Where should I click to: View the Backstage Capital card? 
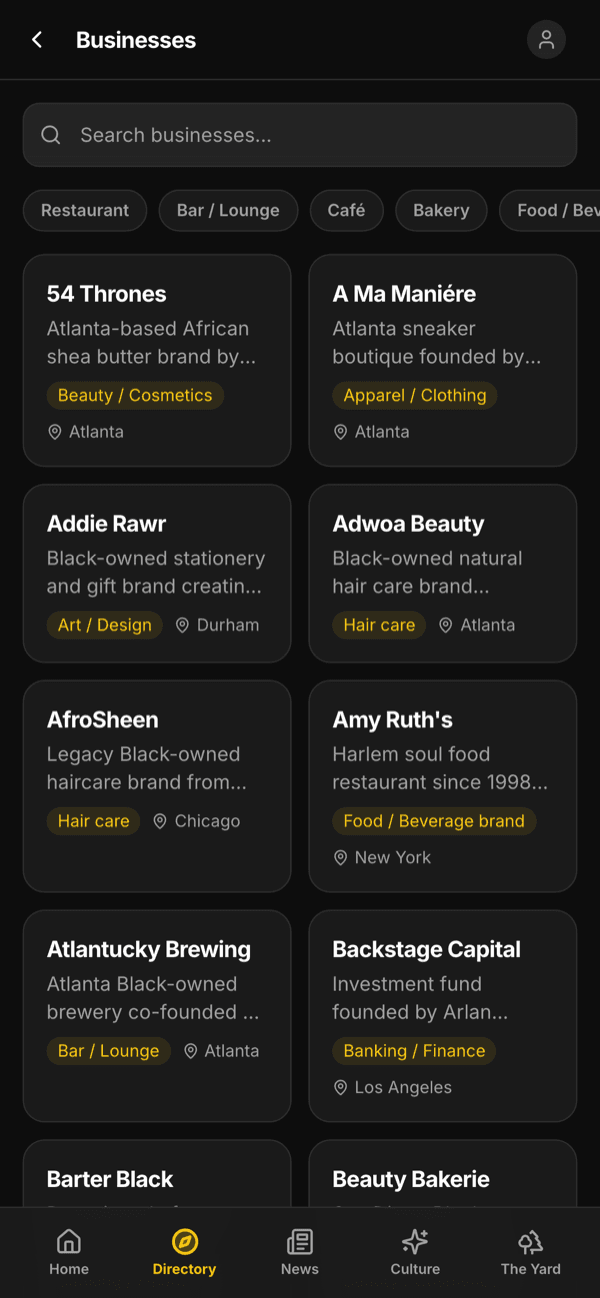443,1016
